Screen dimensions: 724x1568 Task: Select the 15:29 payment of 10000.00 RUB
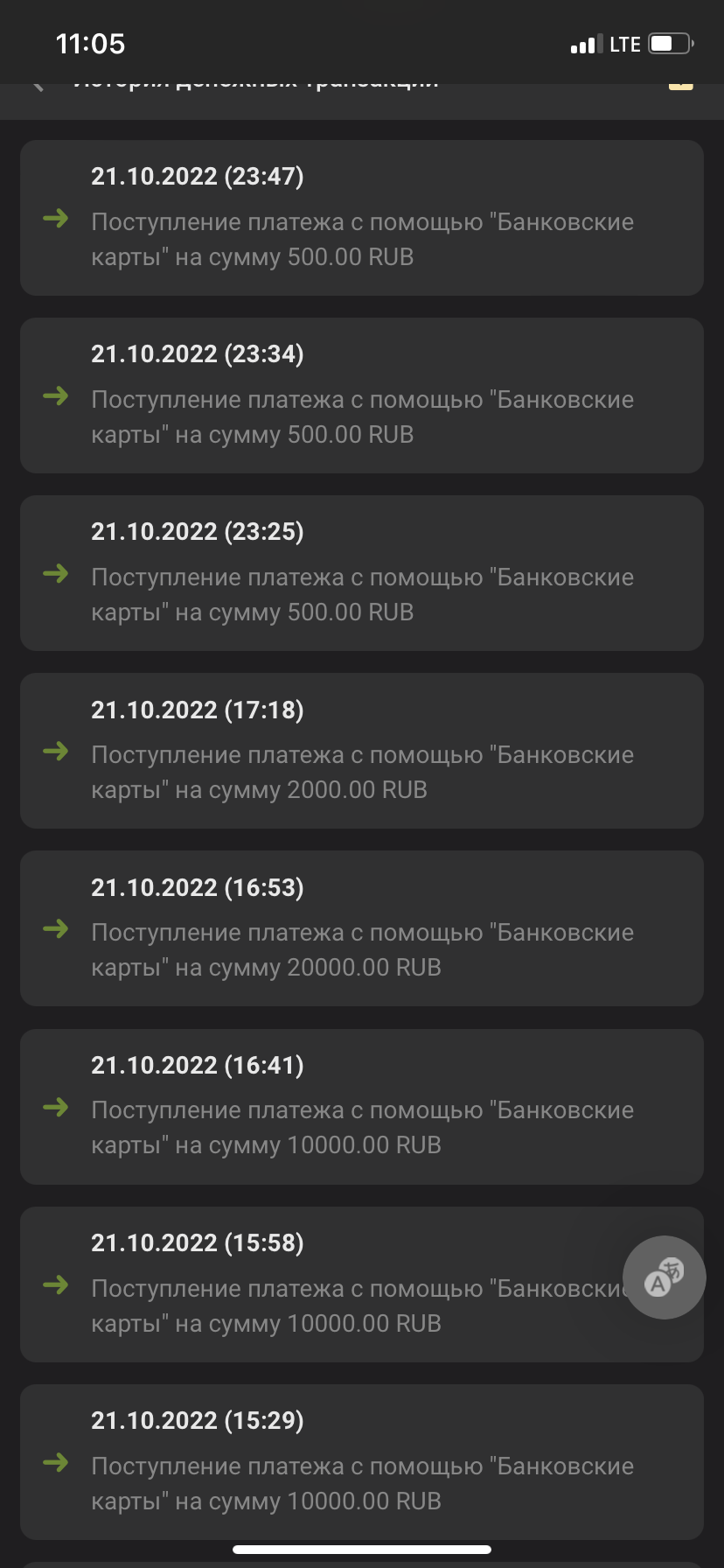361,1461
